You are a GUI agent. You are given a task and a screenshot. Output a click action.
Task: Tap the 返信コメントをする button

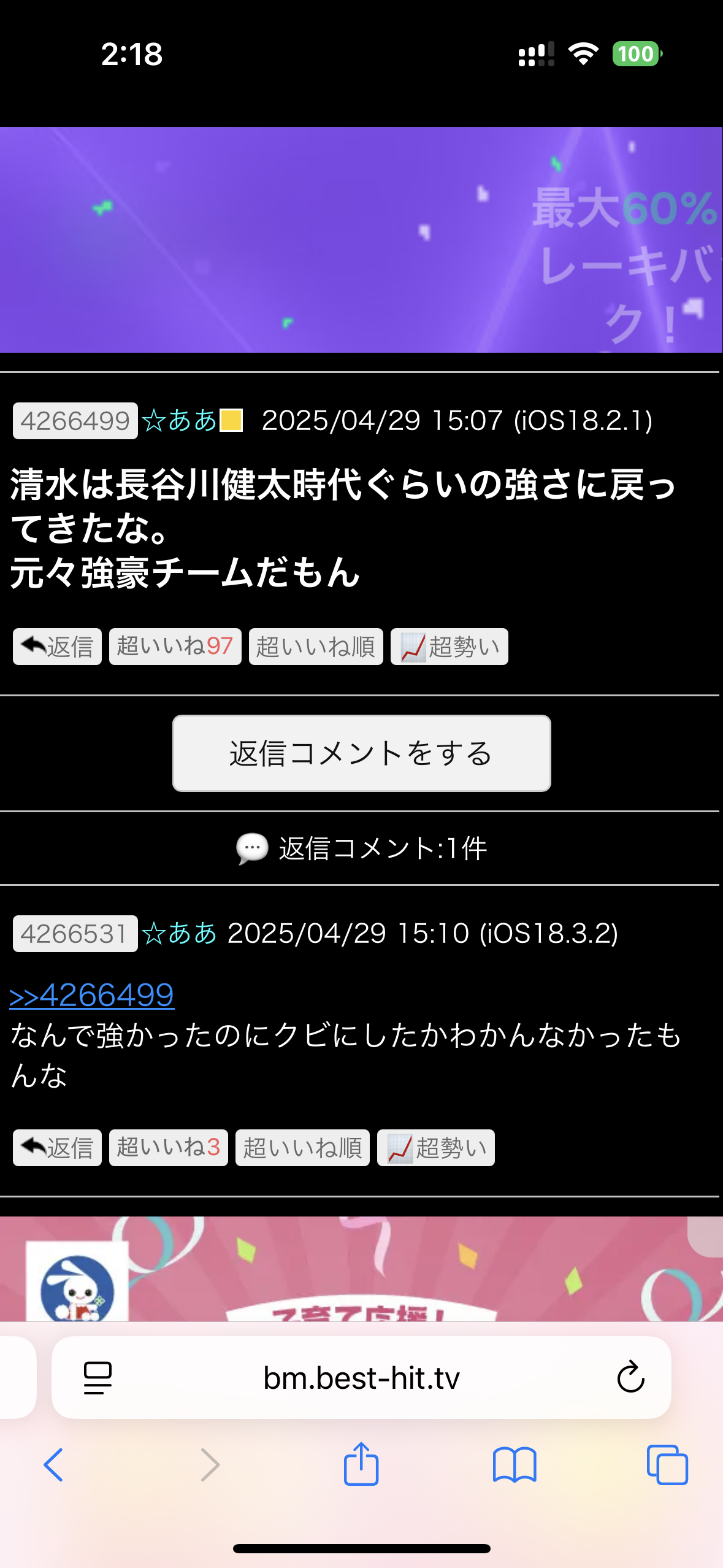361,753
